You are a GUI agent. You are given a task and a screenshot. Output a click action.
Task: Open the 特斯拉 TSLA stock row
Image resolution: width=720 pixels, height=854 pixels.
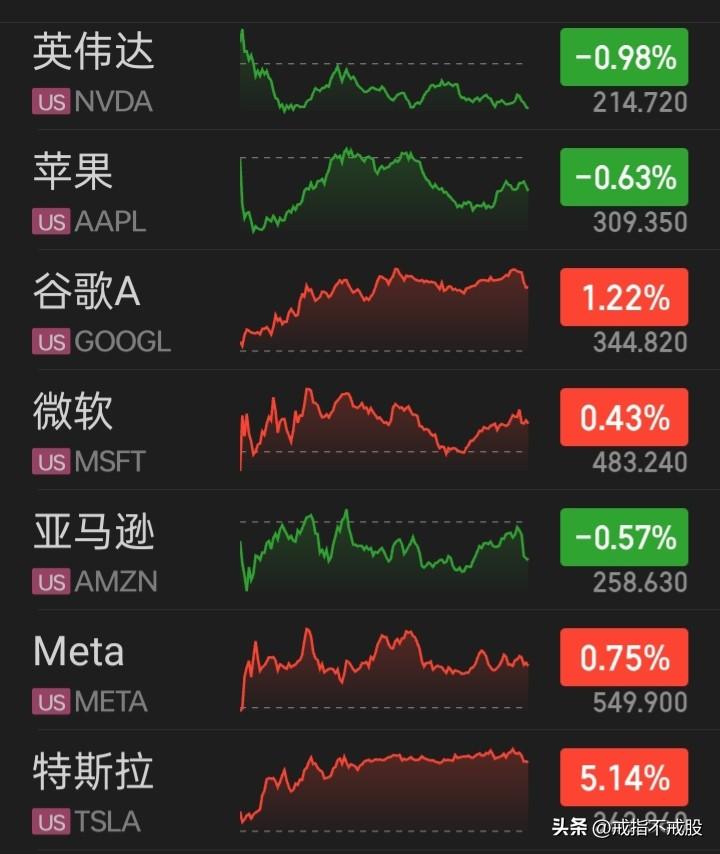(360, 790)
